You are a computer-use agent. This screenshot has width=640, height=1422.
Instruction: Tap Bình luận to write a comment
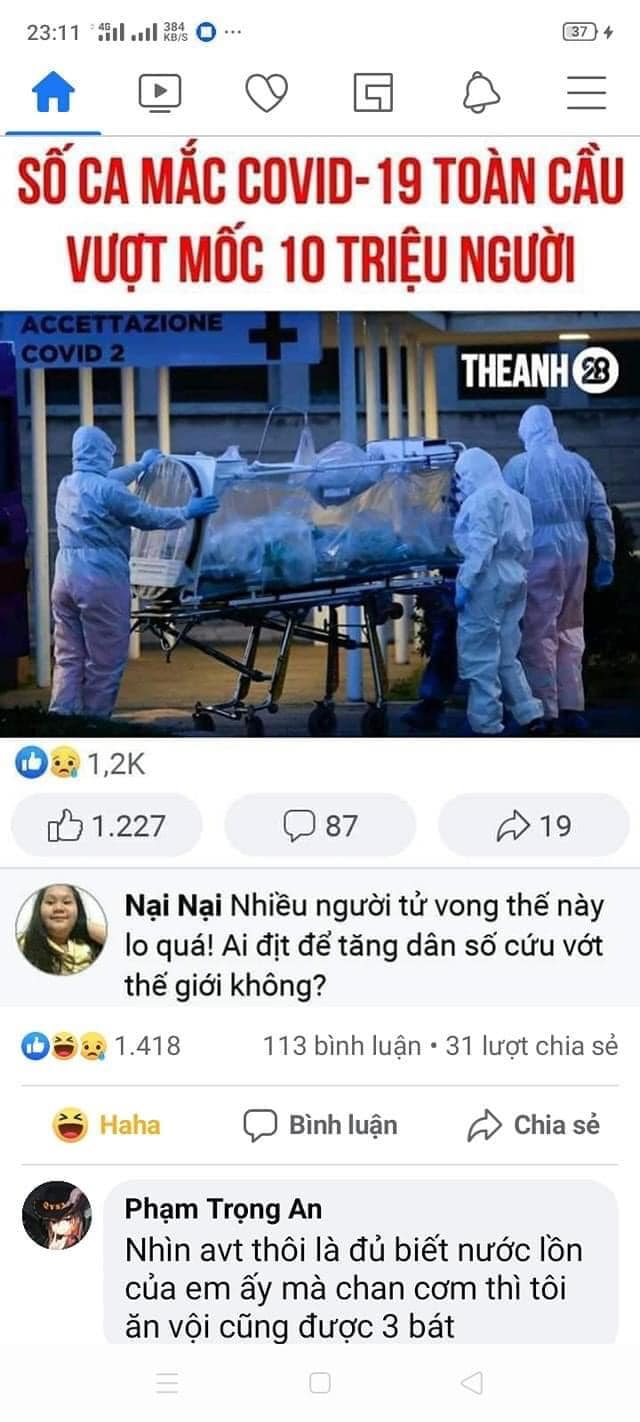320,1125
